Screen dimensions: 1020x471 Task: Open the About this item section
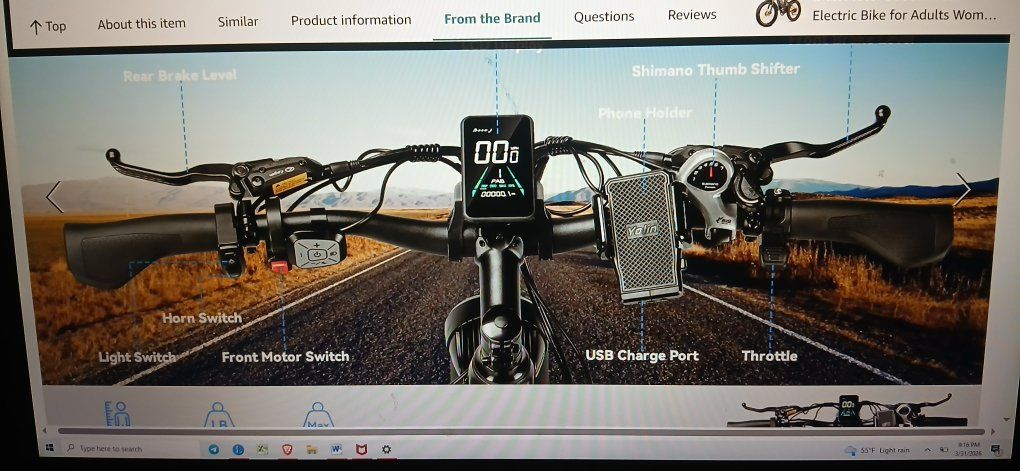click(x=141, y=23)
